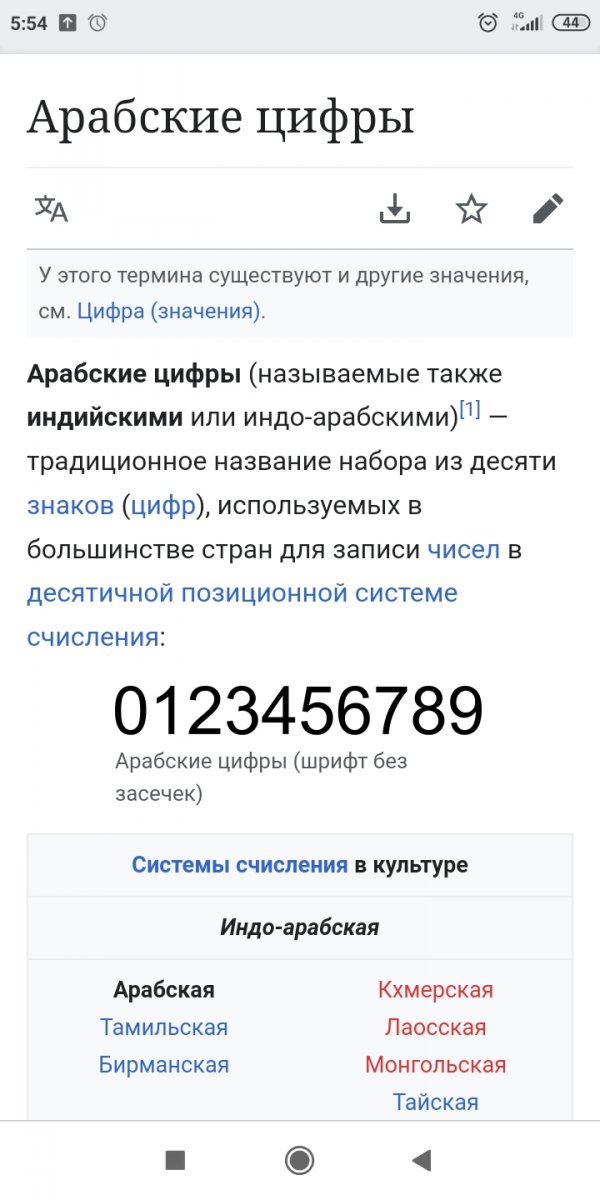Open the red Лаосская link
The width and height of the screenshot is (600, 1200).
click(x=435, y=1027)
